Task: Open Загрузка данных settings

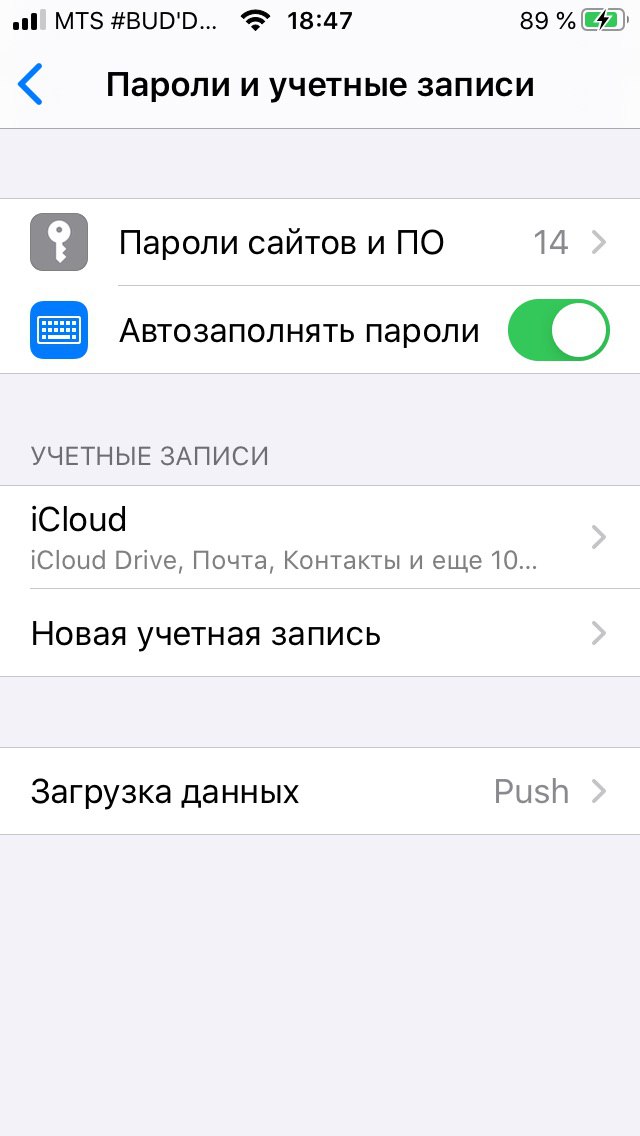Action: pos(320,791)
